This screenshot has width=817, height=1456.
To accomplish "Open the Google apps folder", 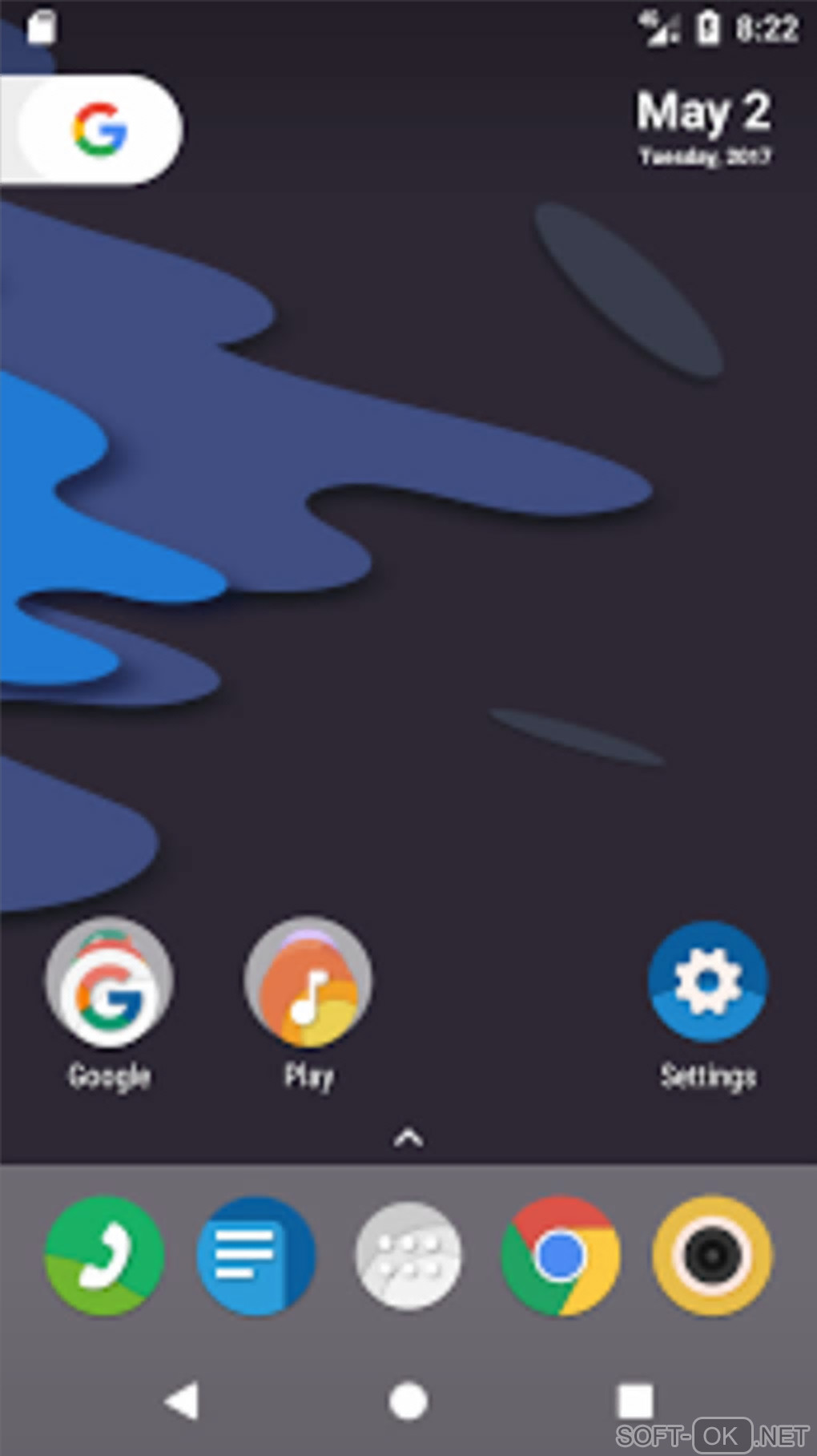I will point(109,983).
